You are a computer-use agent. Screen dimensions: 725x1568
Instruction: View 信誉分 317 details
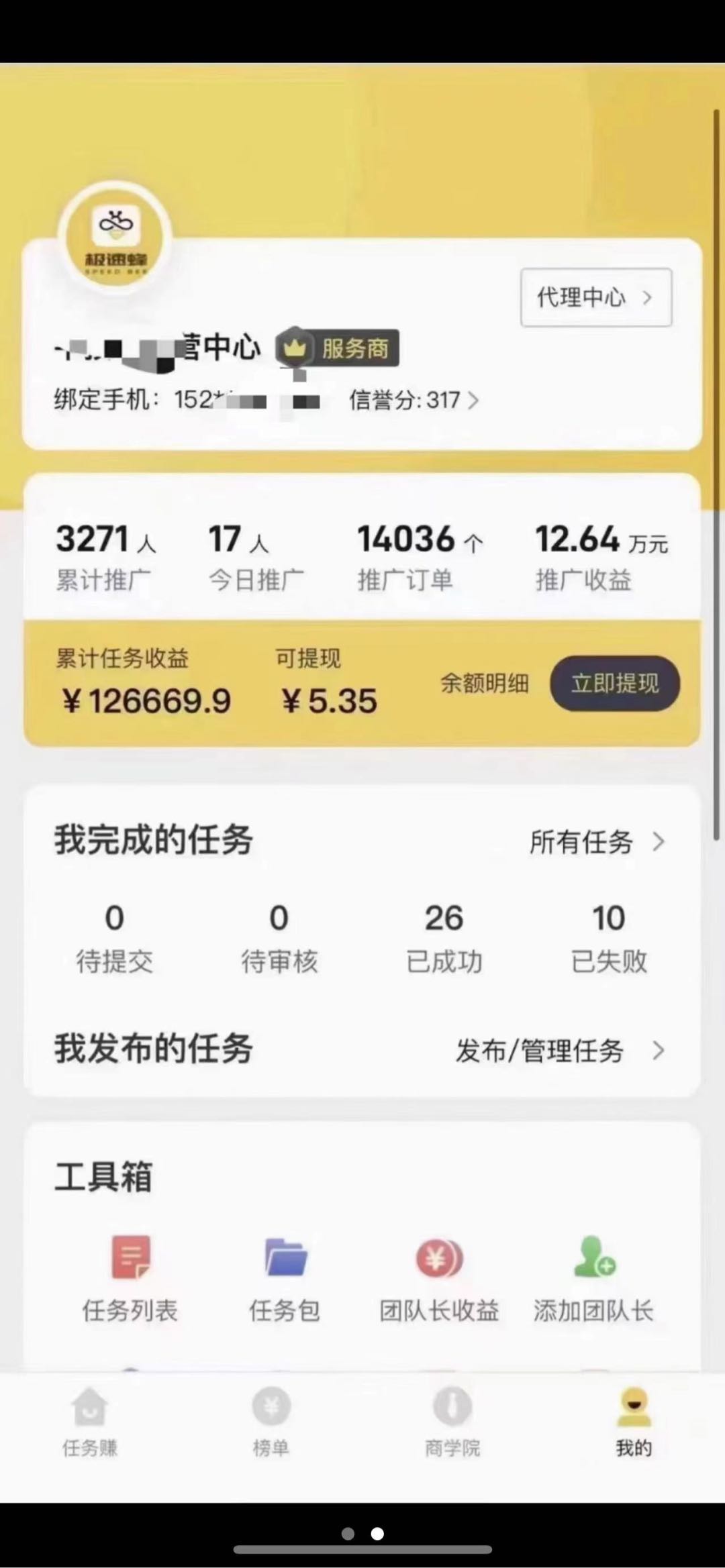(414, 401)
